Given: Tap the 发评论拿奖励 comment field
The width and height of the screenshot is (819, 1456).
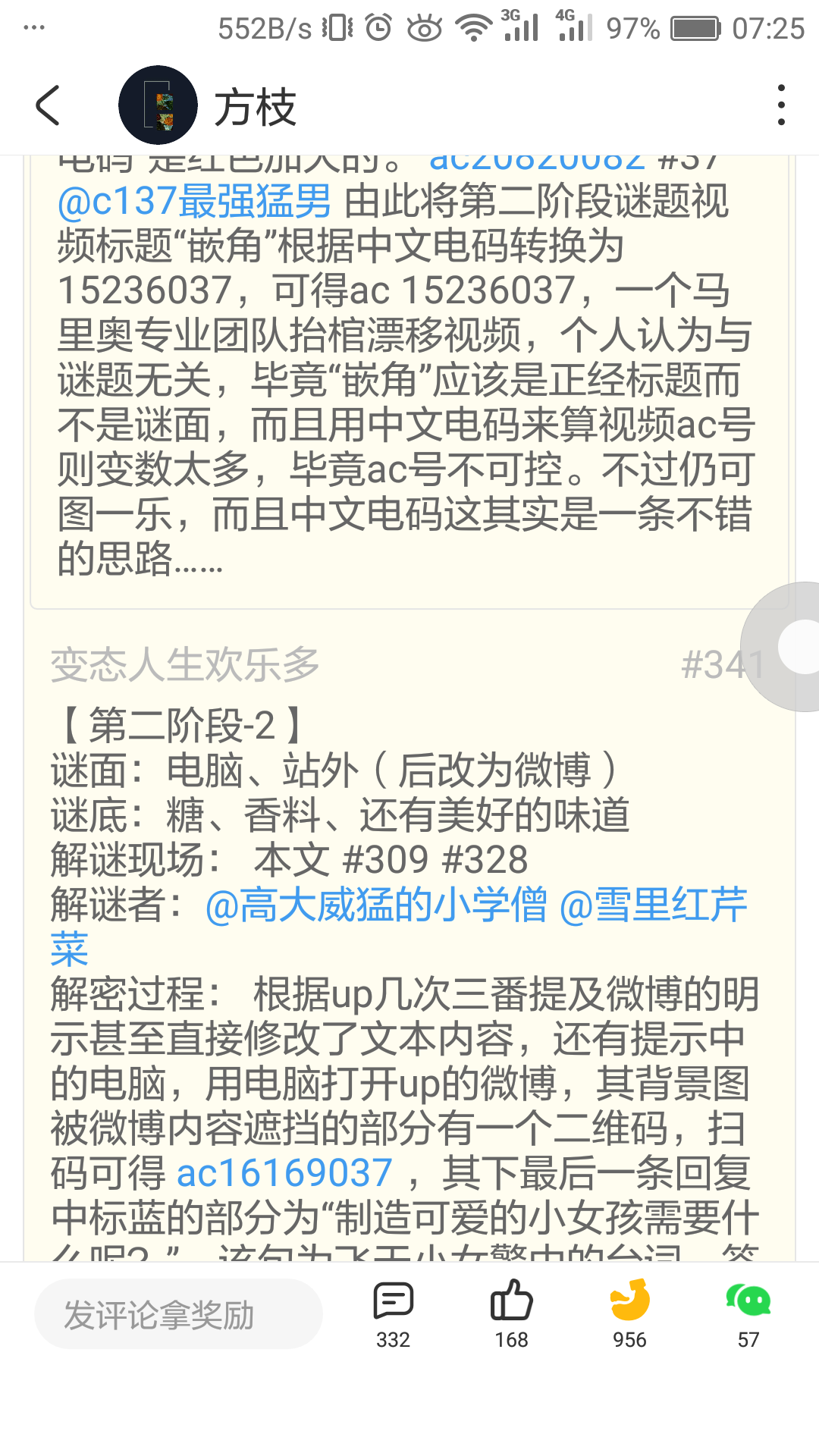Looking at the screenshot, I should 178,1314.
